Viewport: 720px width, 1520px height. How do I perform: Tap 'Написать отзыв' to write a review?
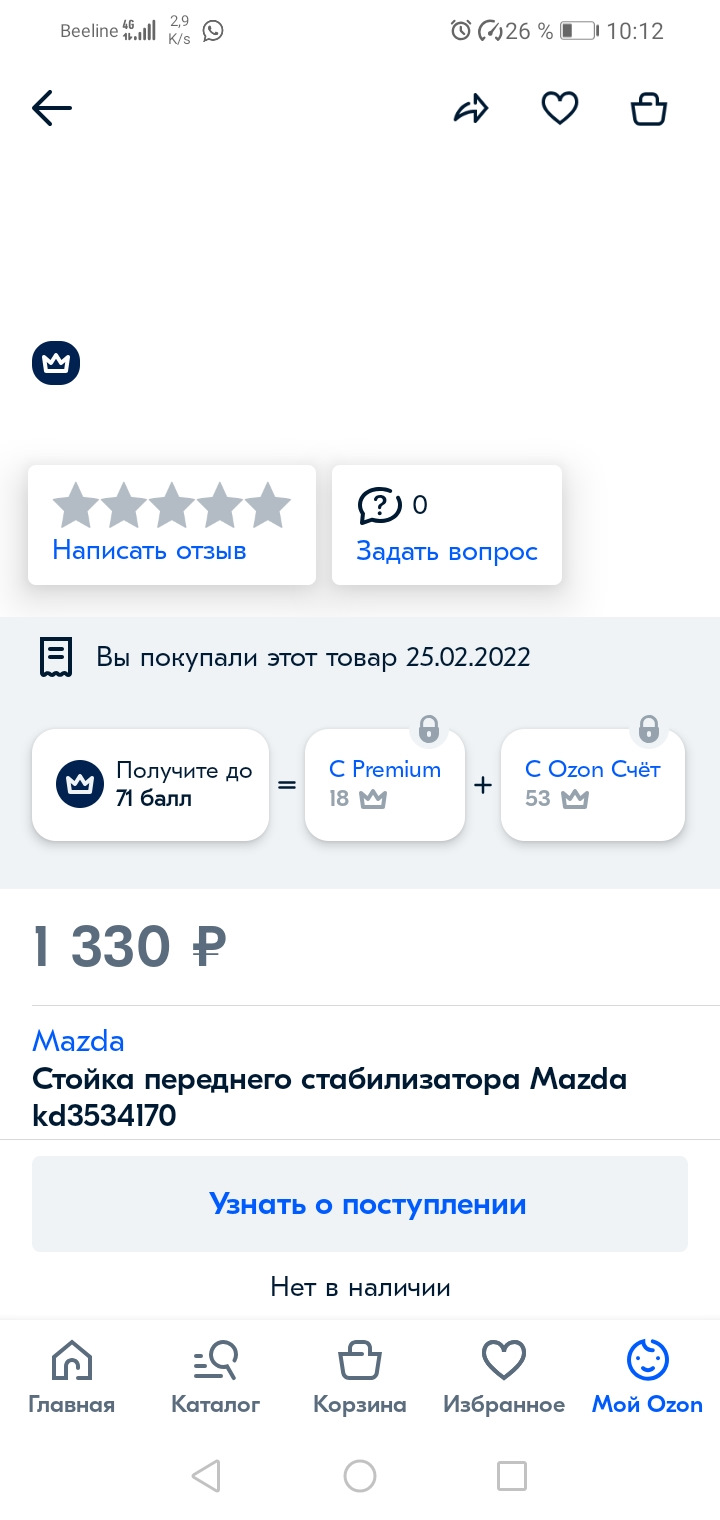(150, 550)
